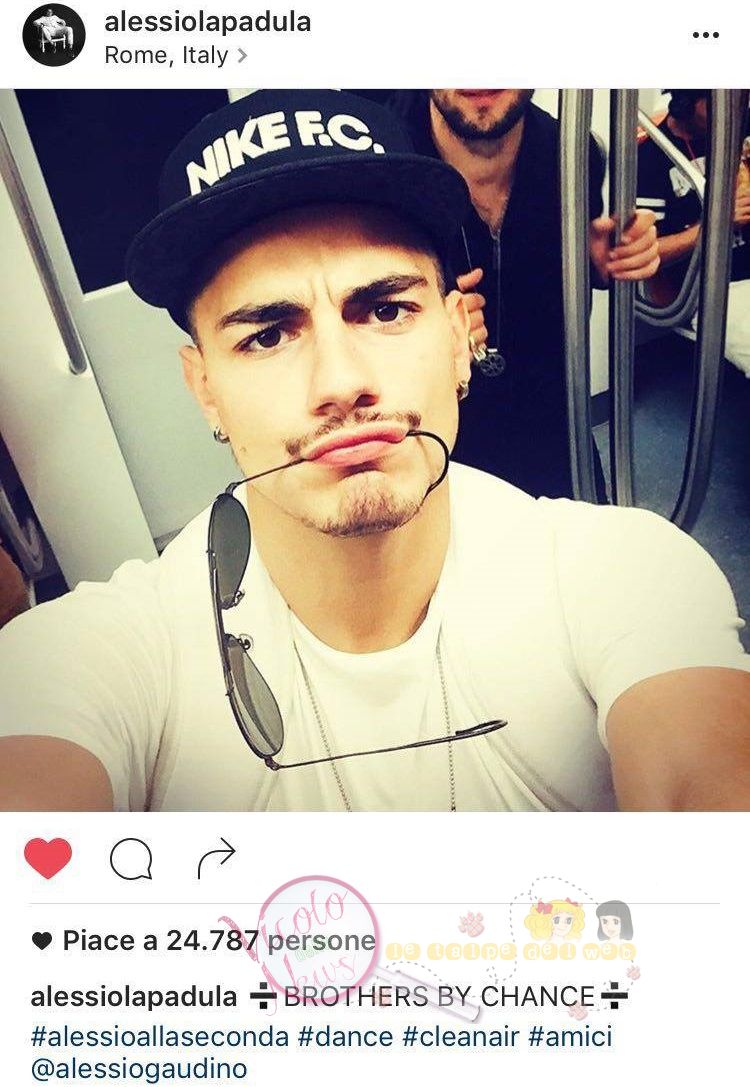Open comments via the speech bubble icon

pyautogui.click(x=131, y=858)
